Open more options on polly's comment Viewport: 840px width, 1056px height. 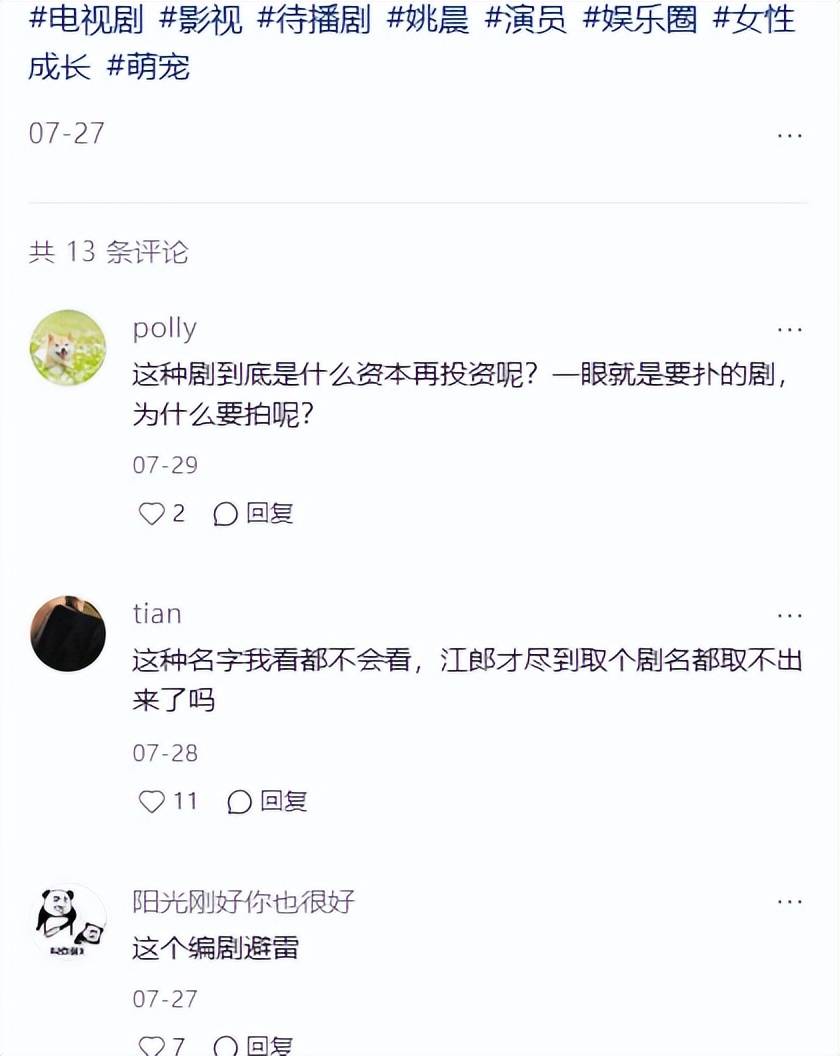pos(789,329)
